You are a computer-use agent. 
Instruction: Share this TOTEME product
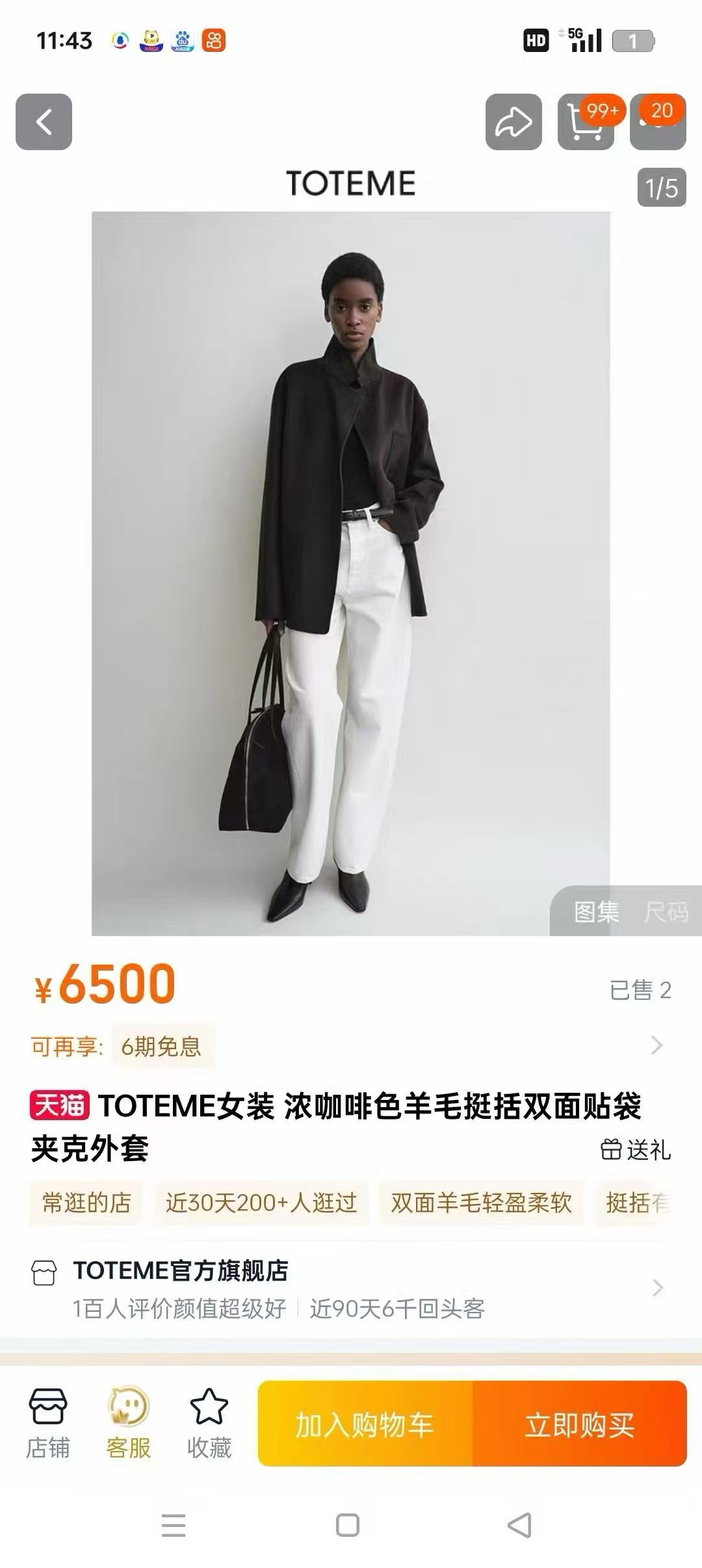[513, 122]
